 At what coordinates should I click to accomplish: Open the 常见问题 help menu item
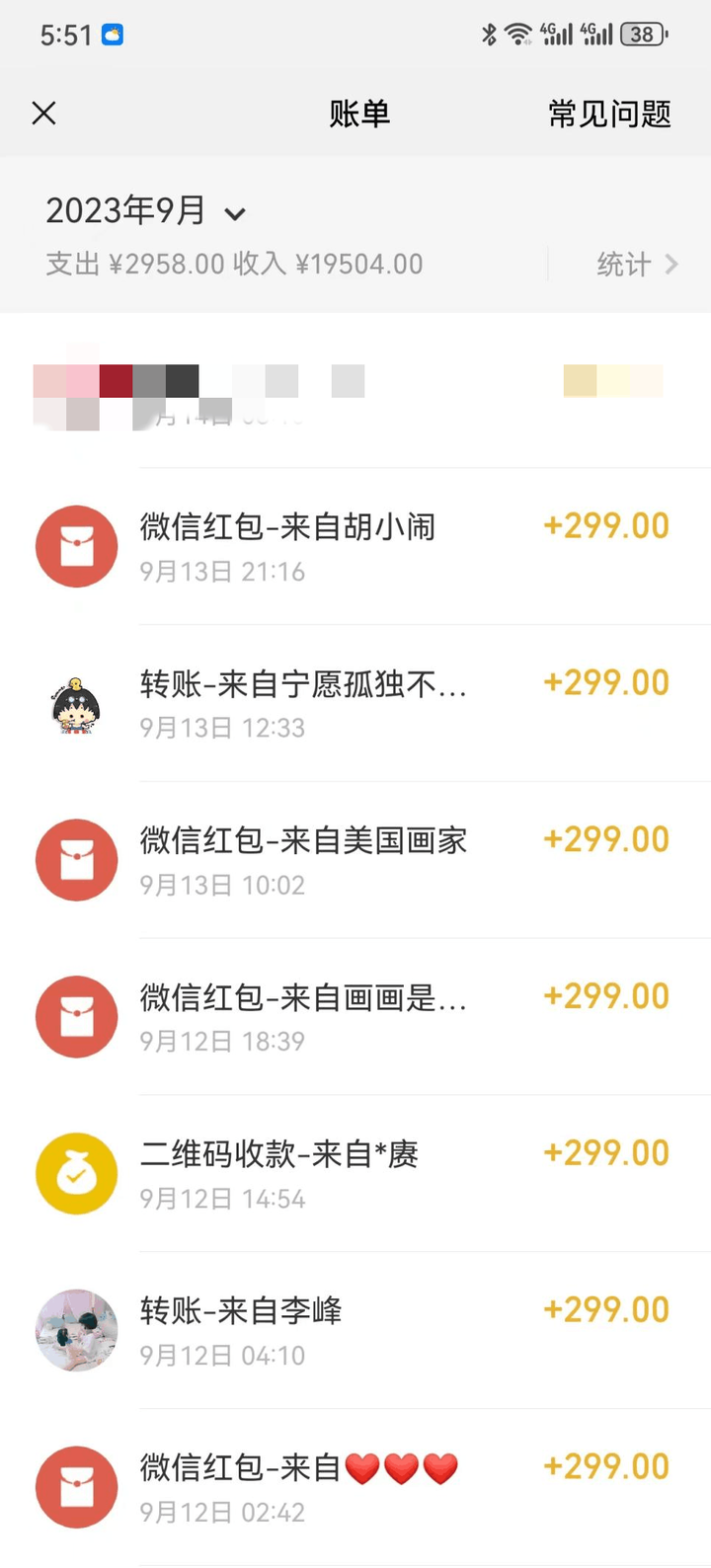(x=609, y=115)
